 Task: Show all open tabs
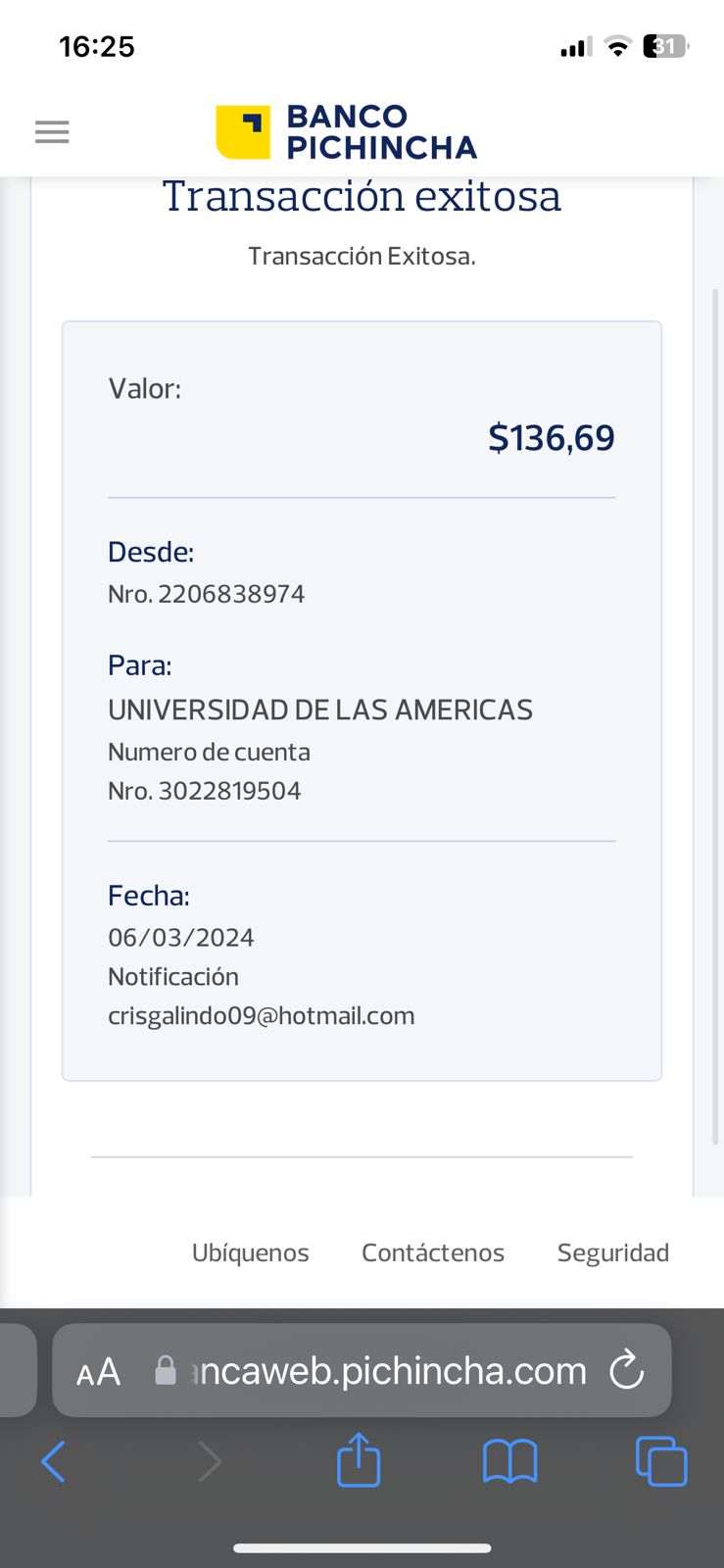(661, 1461)
